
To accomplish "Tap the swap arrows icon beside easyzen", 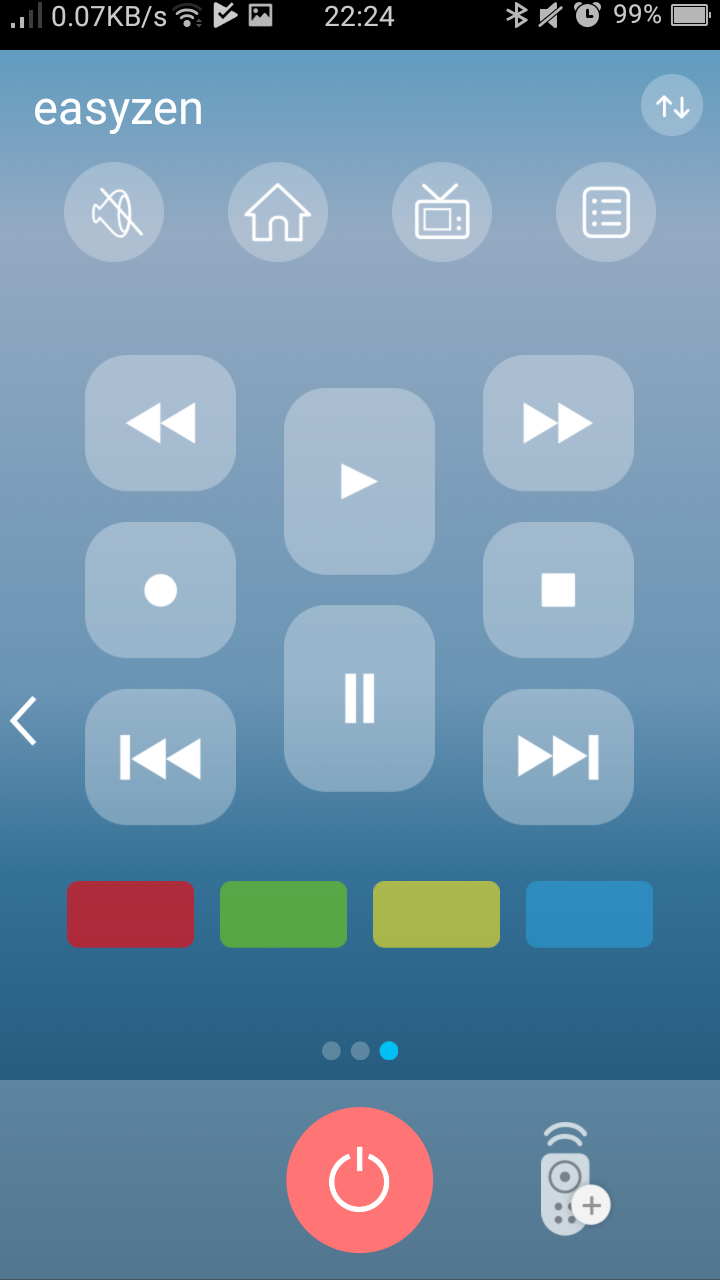I will 672,105.
